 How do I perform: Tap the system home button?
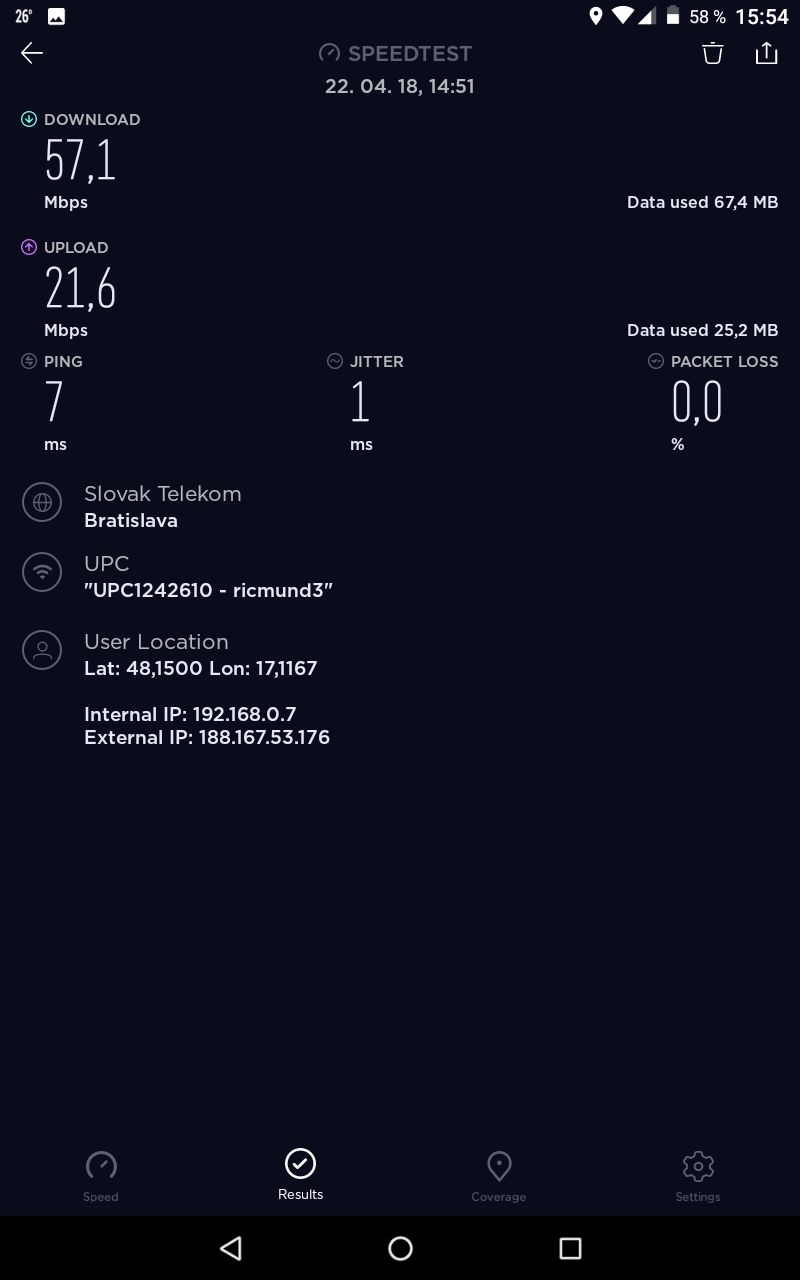(400, 1248)
